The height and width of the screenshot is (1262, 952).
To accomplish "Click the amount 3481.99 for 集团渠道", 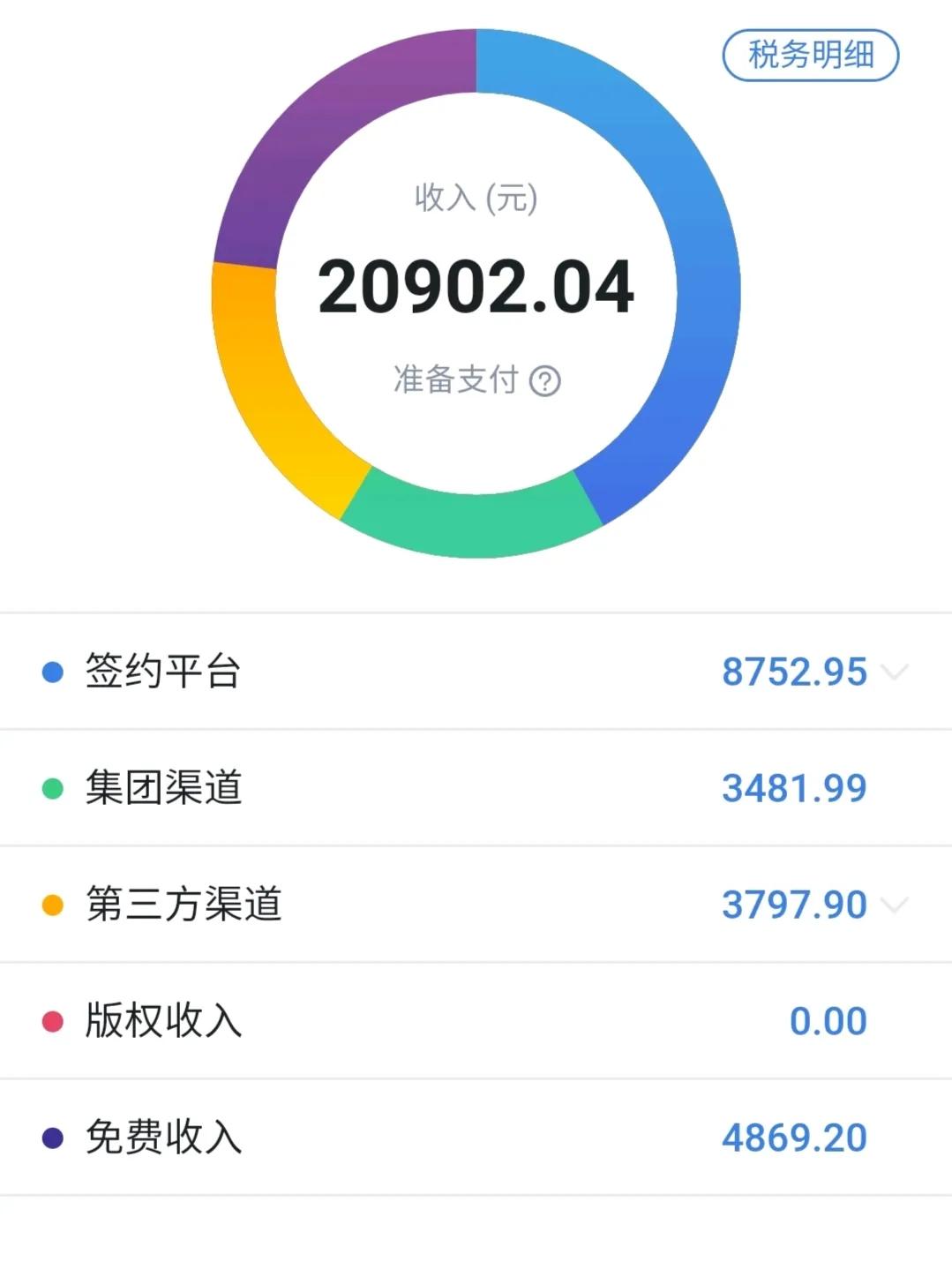I will [793, 786].
